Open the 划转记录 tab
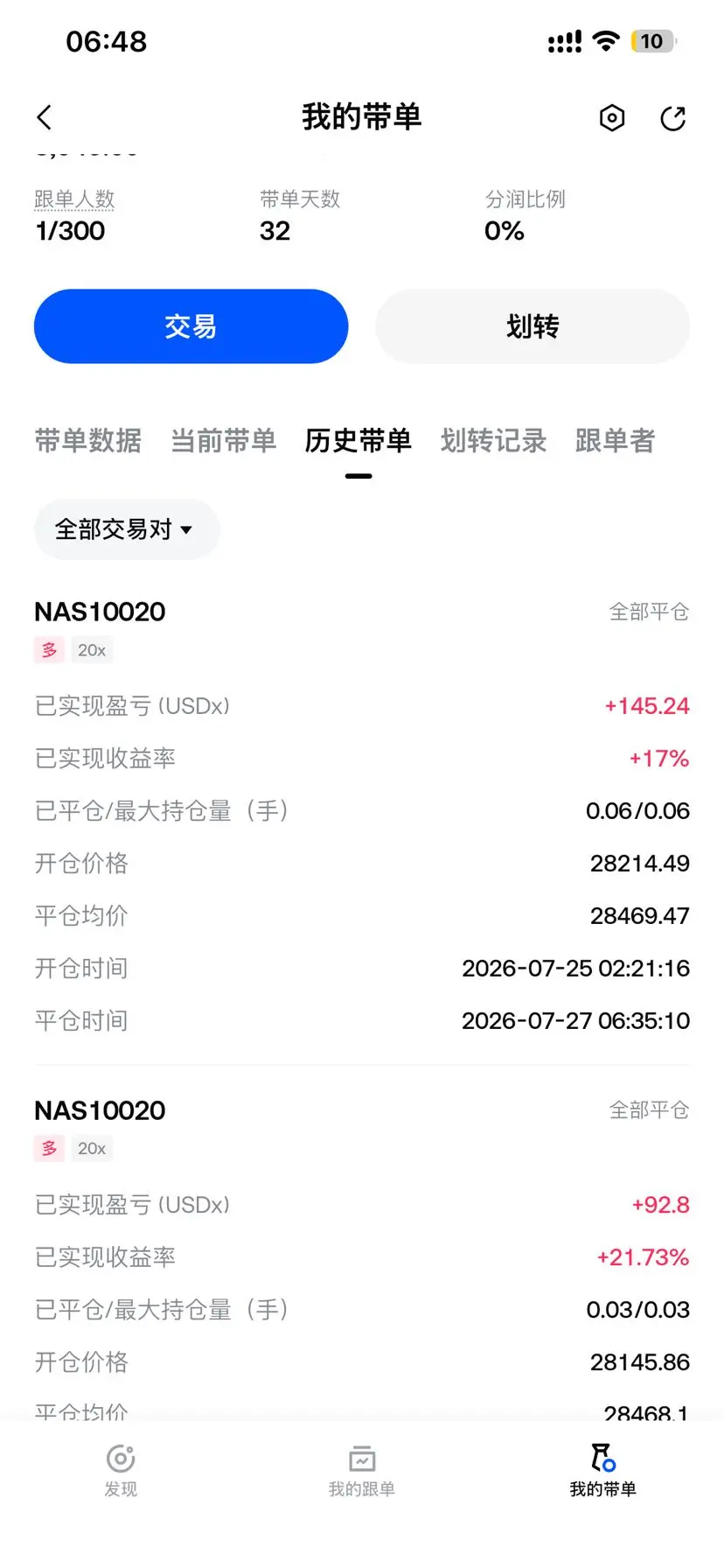 tap(493, 440)
